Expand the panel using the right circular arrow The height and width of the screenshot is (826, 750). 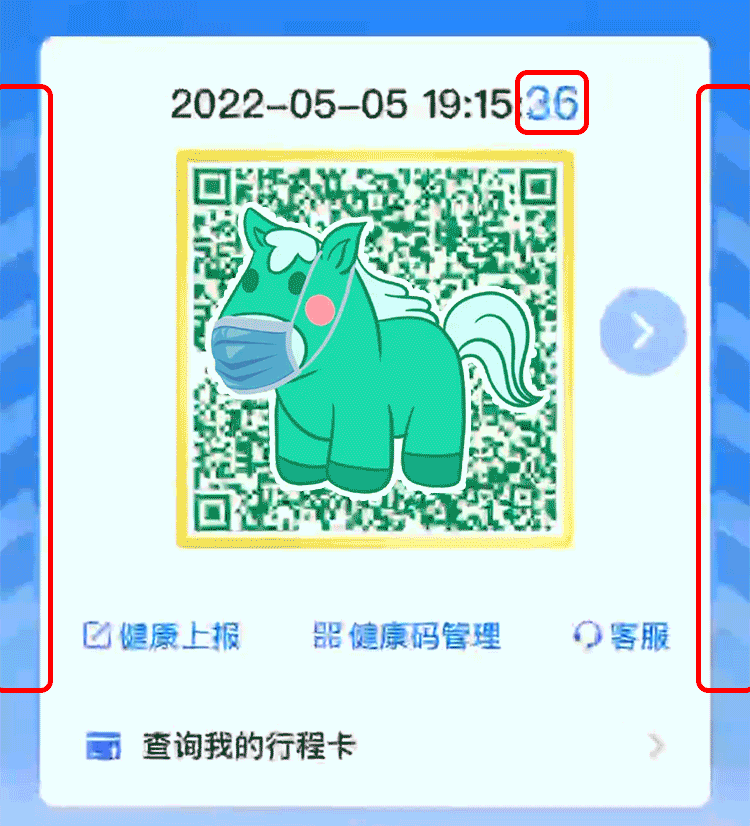[x=643, y=330]
